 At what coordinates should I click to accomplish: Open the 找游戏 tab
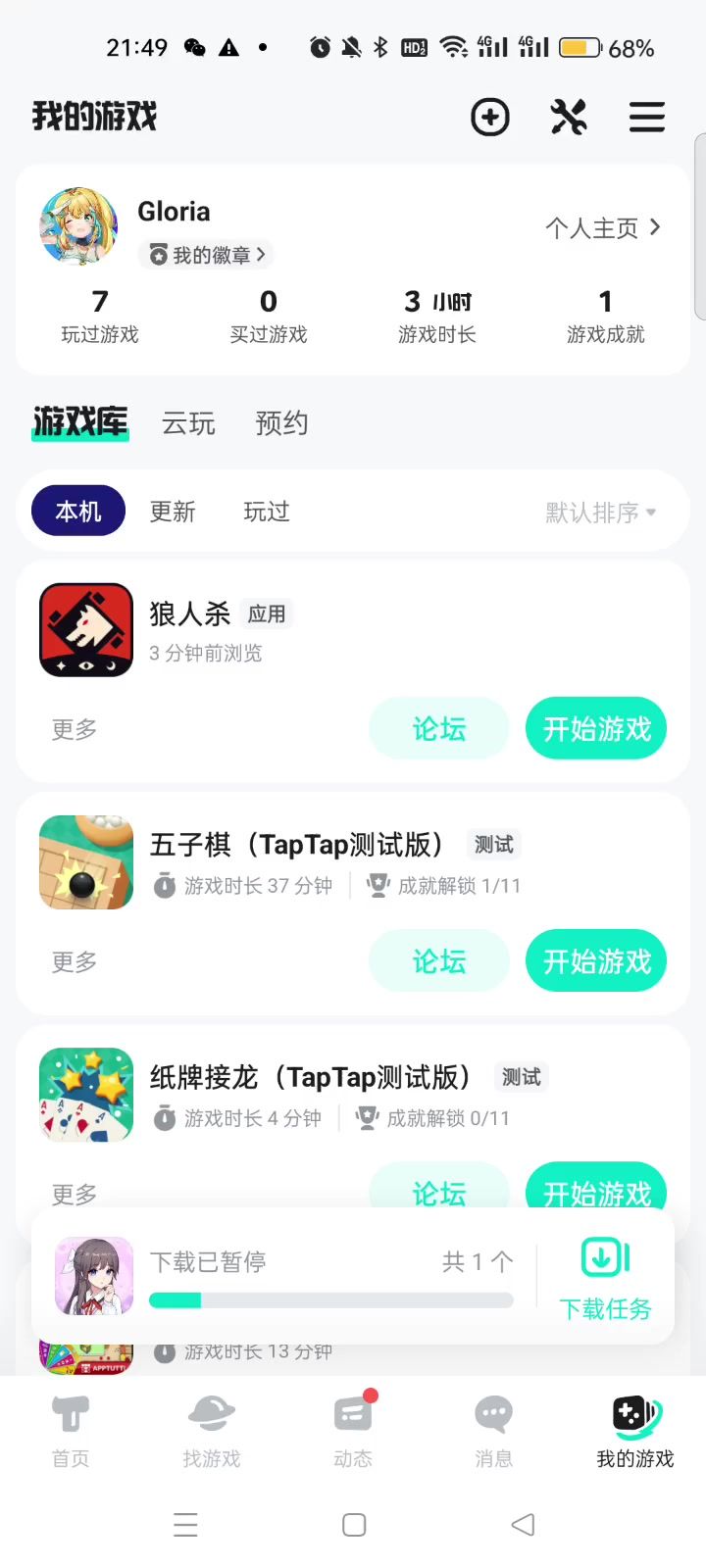coord(212,1431)
